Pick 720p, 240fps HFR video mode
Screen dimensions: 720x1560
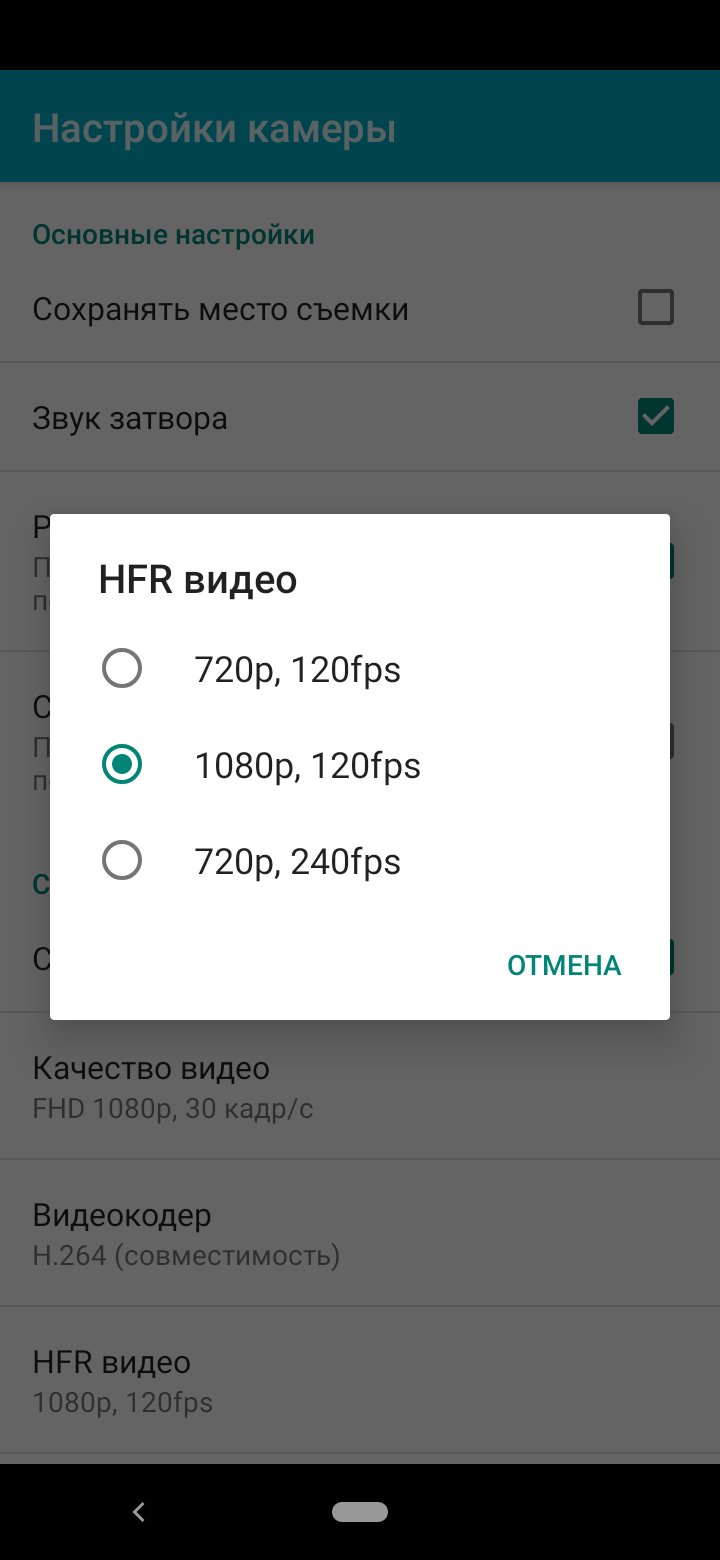pyautogui.click(x=360, y=861)
